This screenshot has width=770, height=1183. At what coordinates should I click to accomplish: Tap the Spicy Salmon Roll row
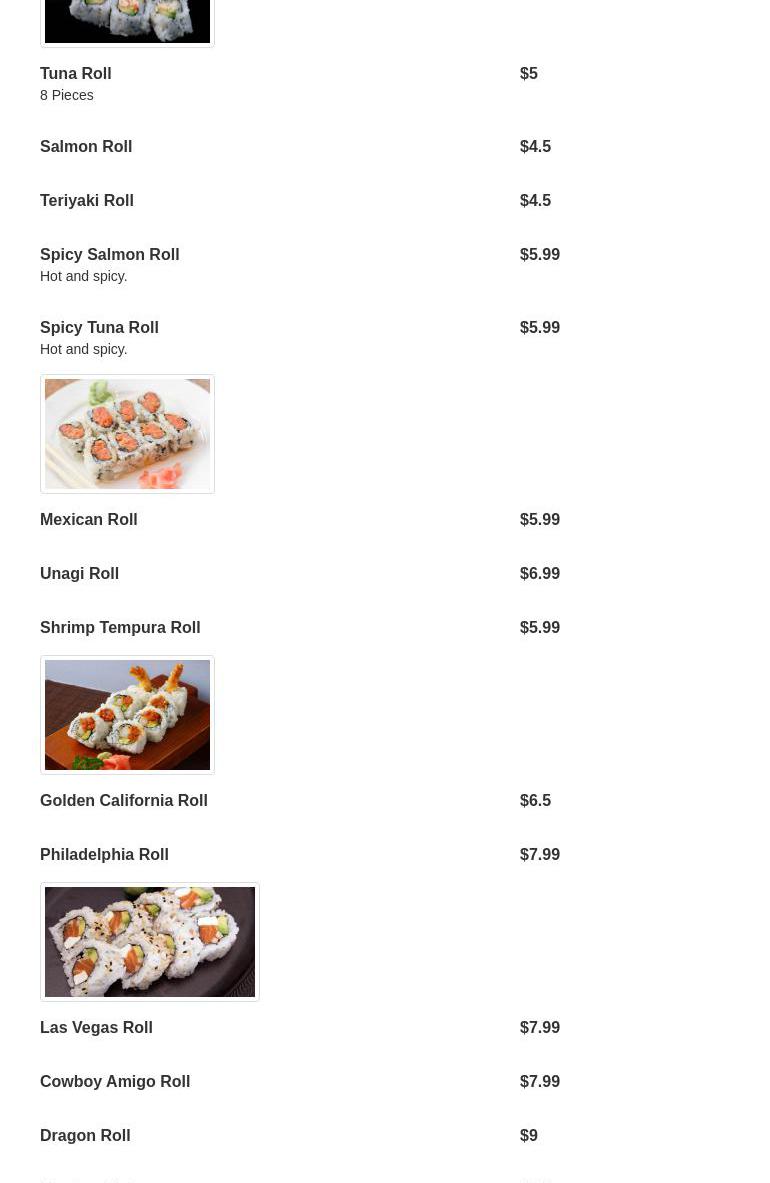pos(110,255)
